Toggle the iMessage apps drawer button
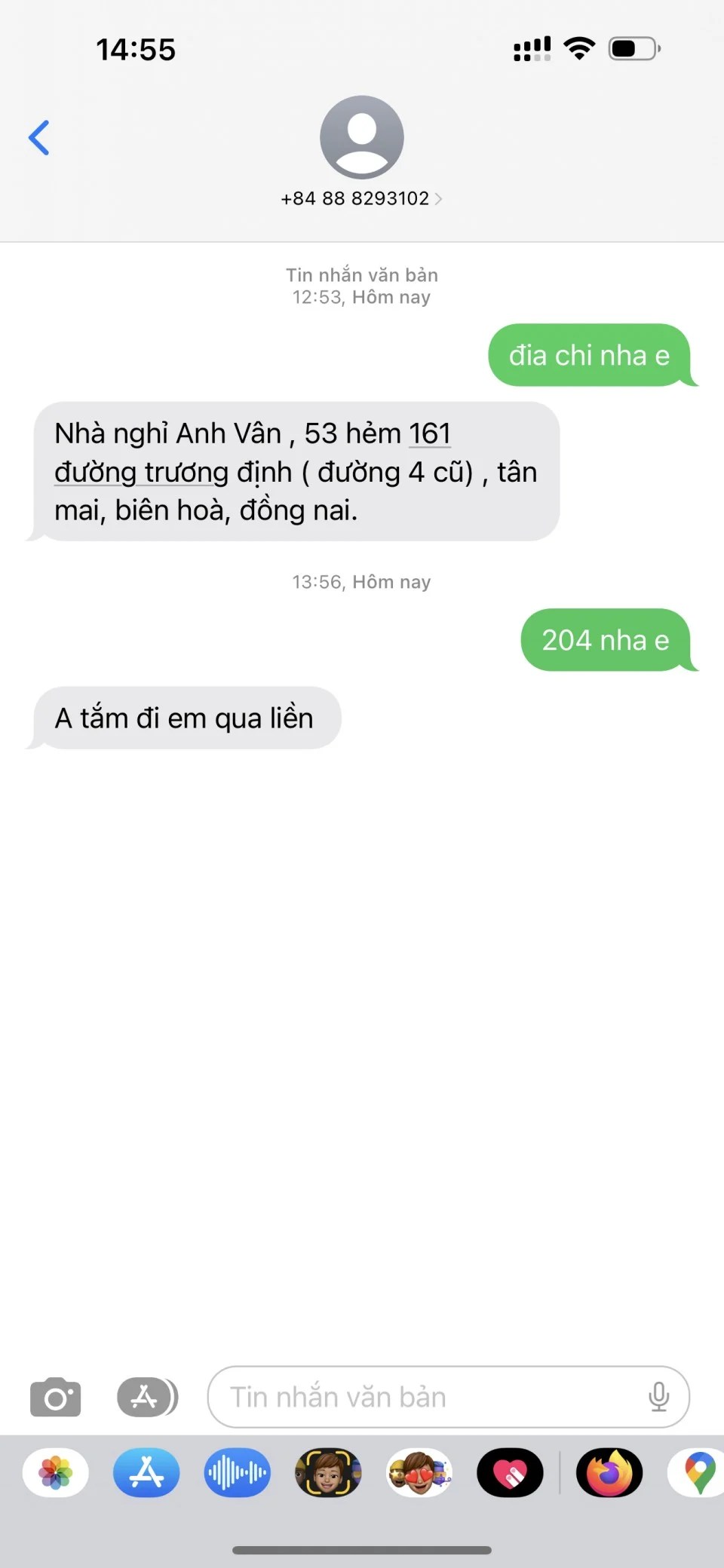 click(147, 1397)
